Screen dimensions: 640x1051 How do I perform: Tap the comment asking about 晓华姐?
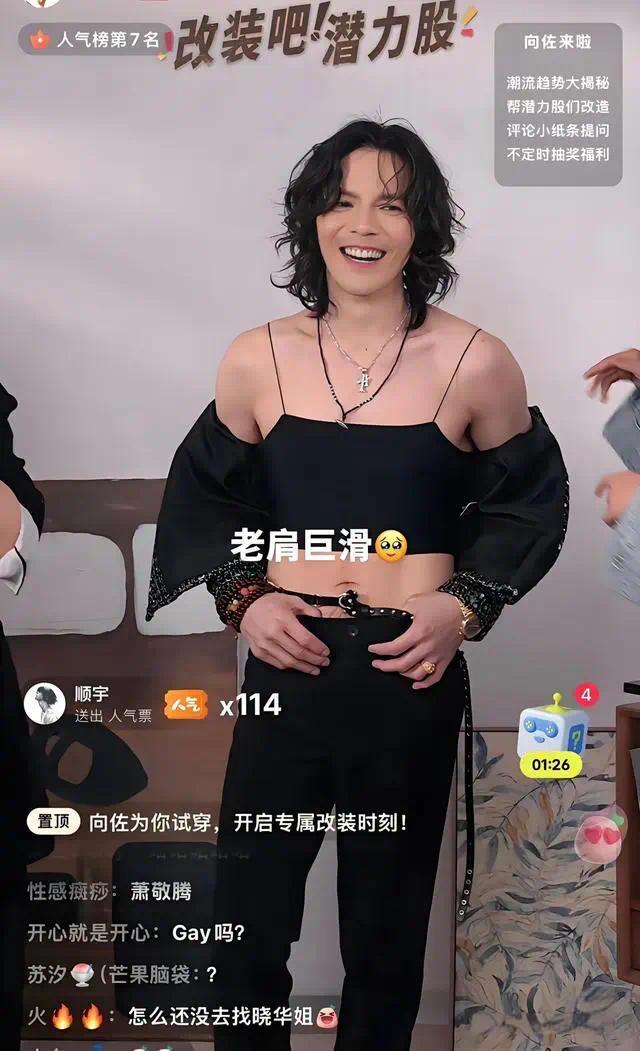tap(182, 1017)
